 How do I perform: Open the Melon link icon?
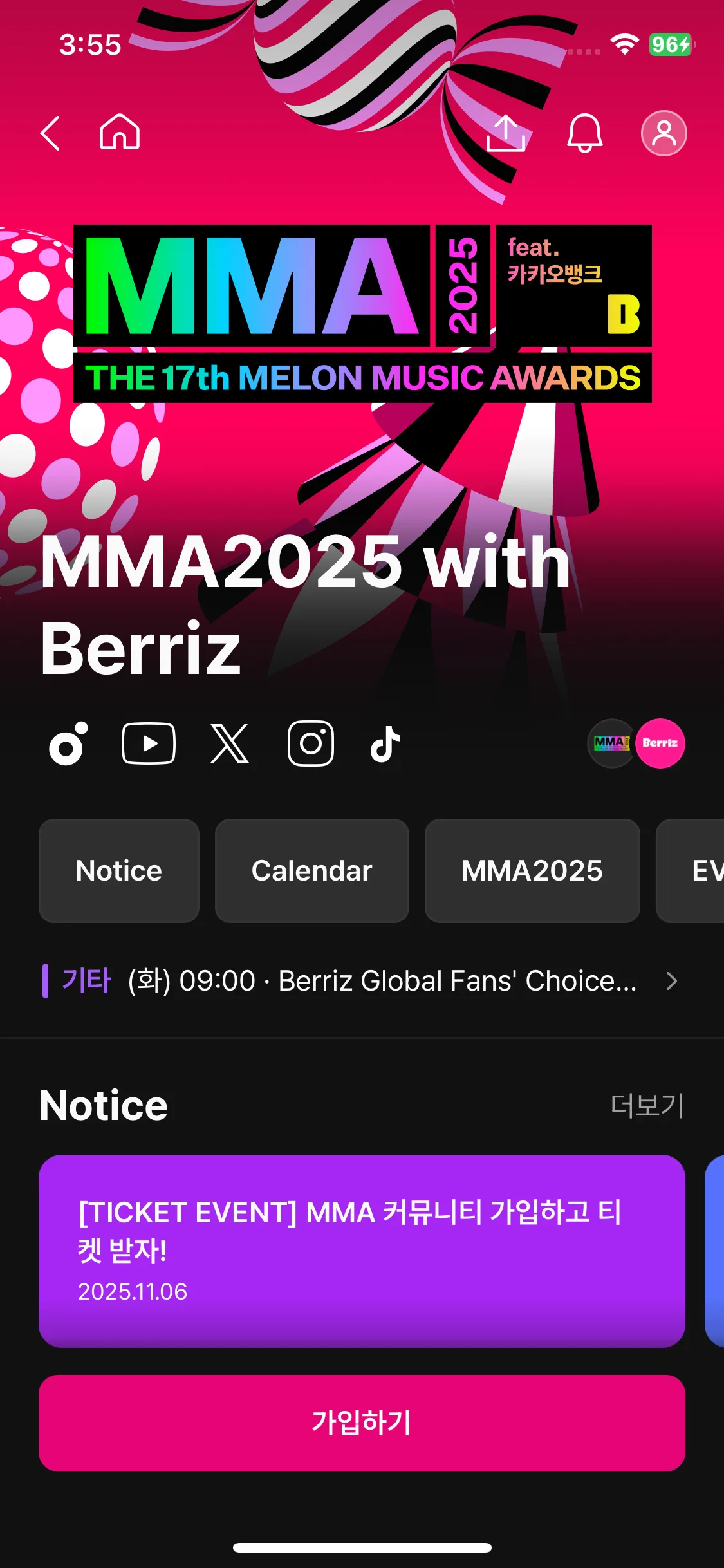tap(68, 743)
